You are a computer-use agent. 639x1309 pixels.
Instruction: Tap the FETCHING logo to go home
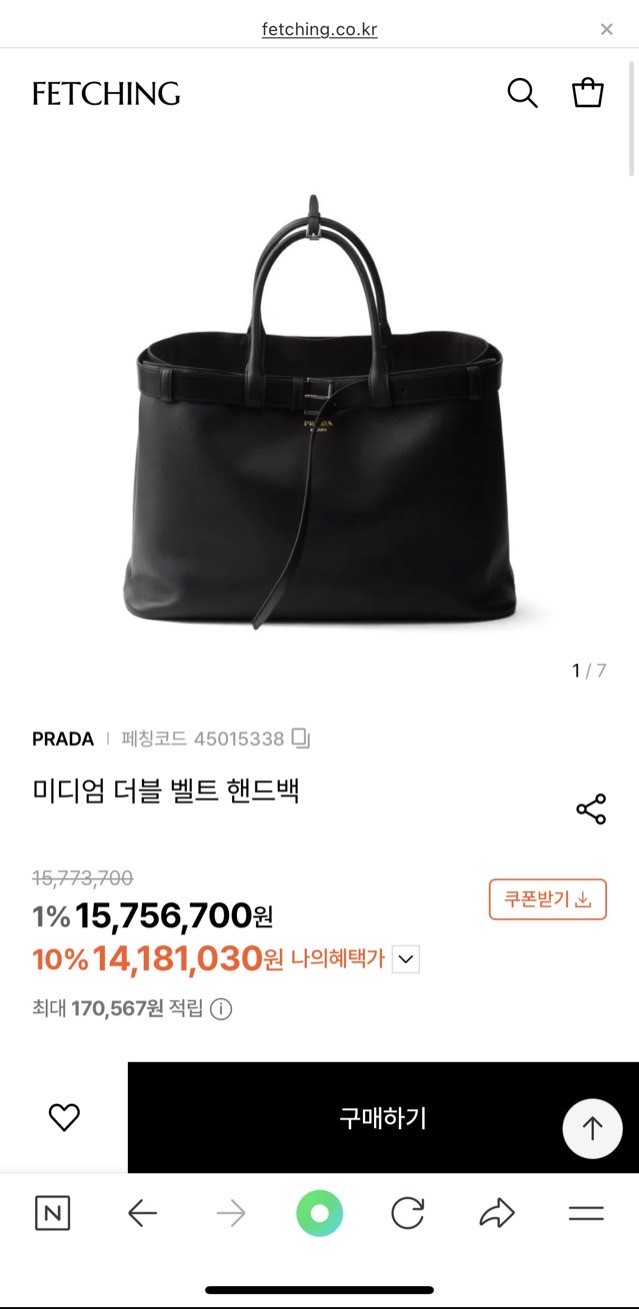click(x=106, y=94)
